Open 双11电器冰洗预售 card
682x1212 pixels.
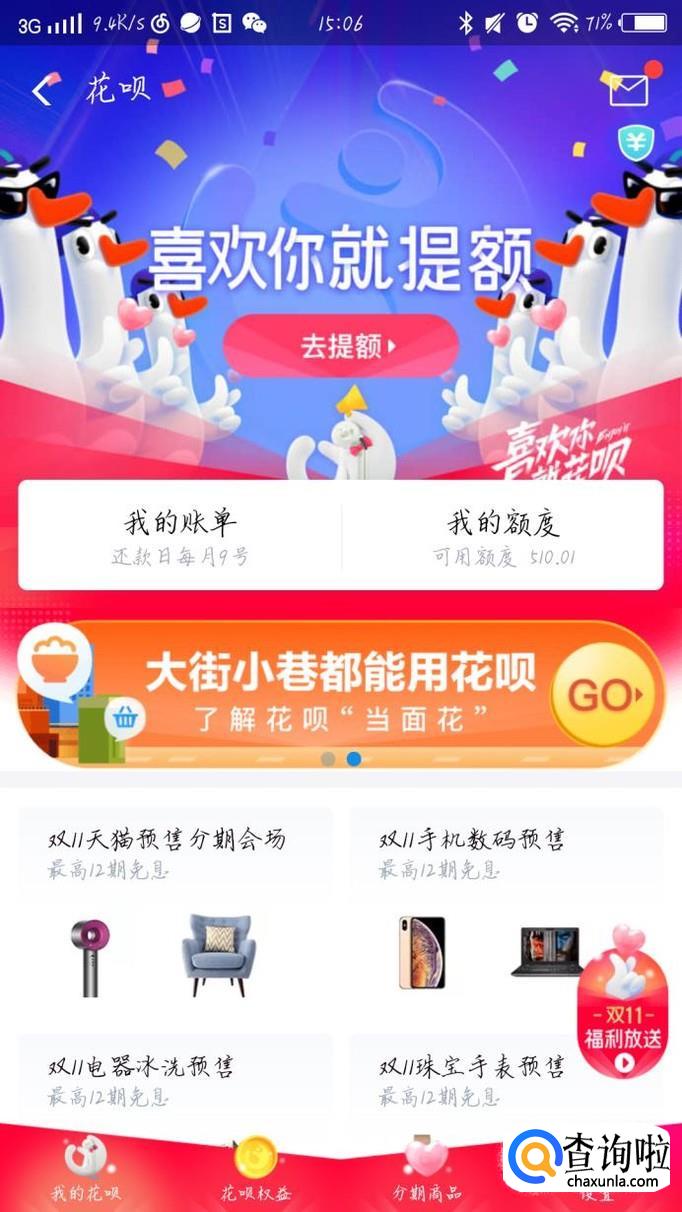[175, 1078]
